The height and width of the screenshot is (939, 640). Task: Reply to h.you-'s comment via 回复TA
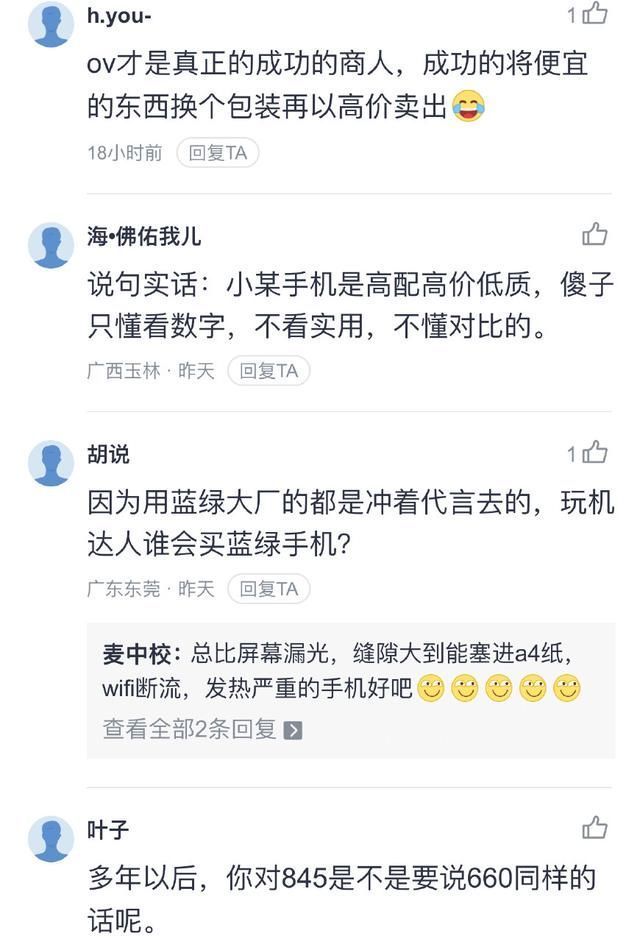[x=218, y=153]
